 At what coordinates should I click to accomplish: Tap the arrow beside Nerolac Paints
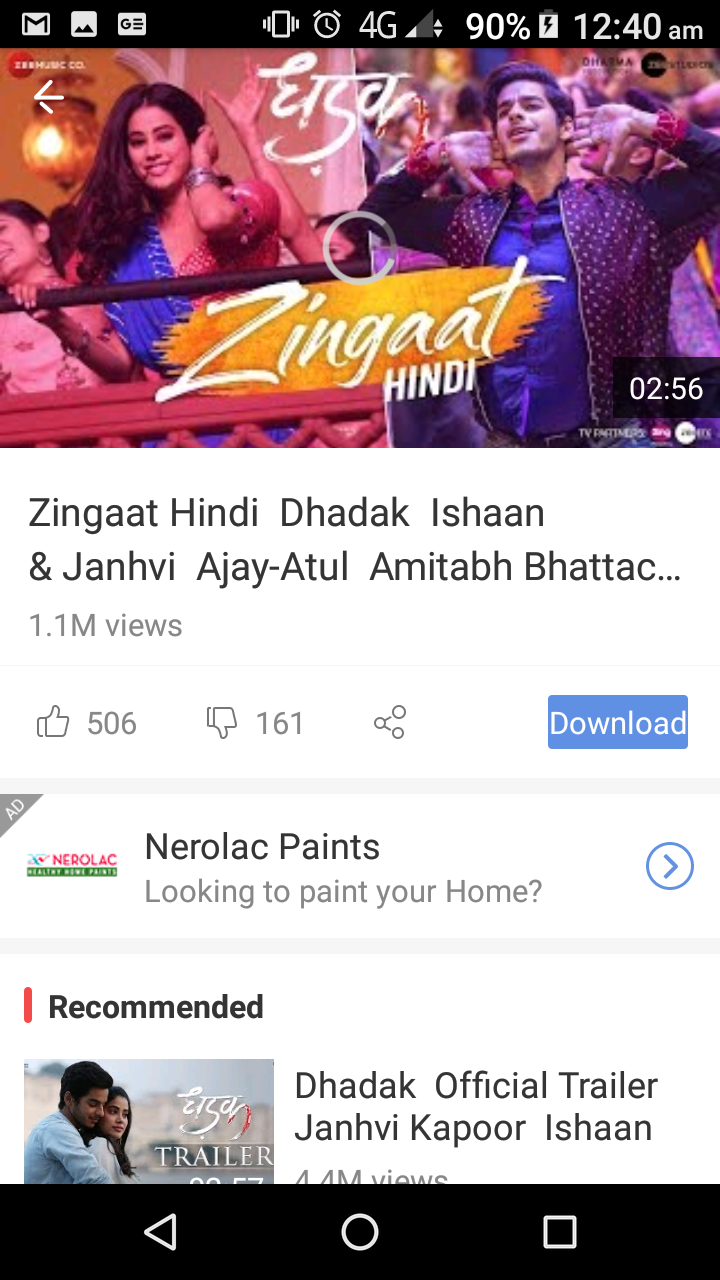[669, 866]
